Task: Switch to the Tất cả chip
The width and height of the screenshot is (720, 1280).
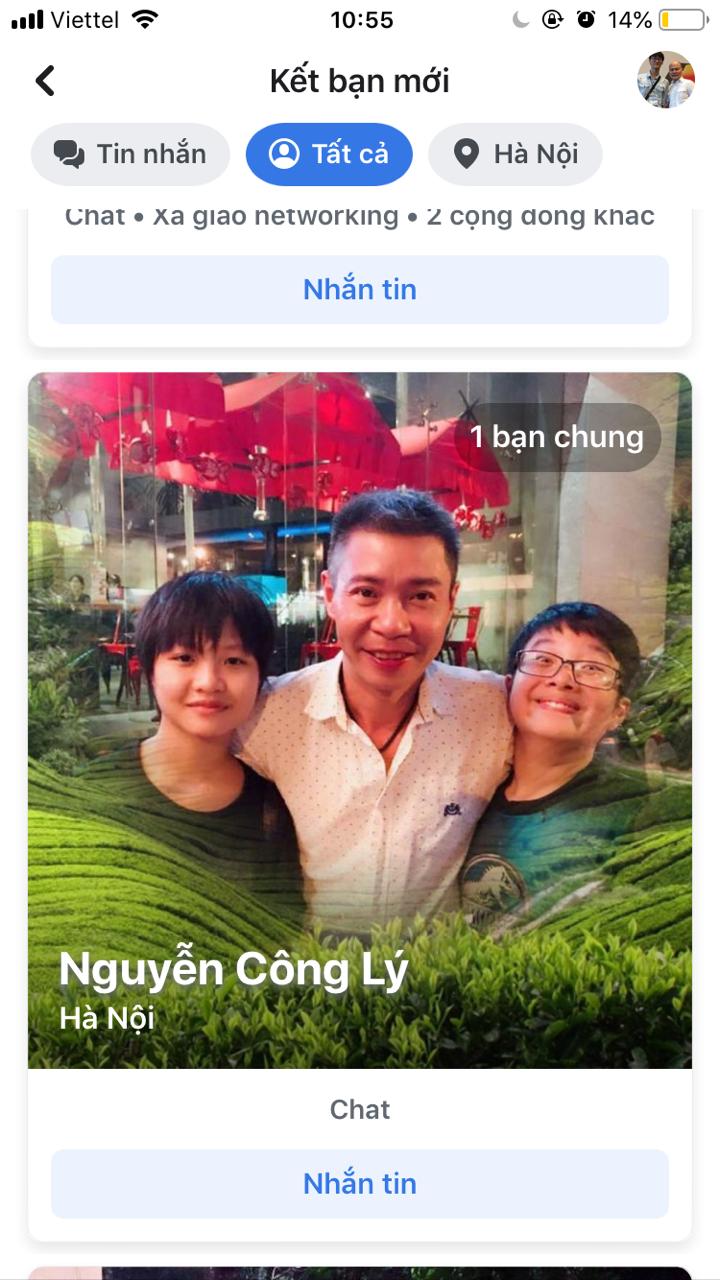Action: [x=329, y=154]
